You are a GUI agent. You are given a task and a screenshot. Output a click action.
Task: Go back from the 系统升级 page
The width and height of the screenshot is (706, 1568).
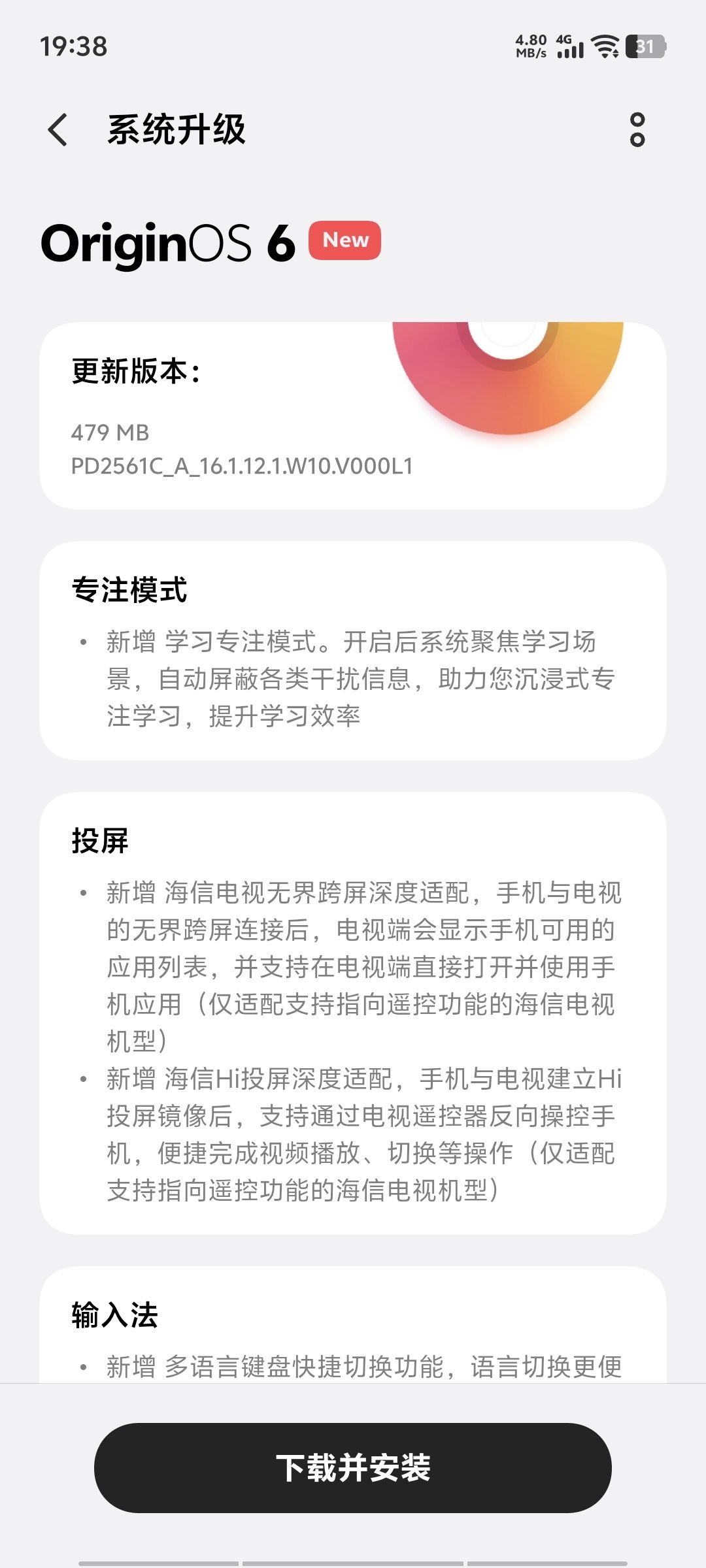click(x=58, y=129)
